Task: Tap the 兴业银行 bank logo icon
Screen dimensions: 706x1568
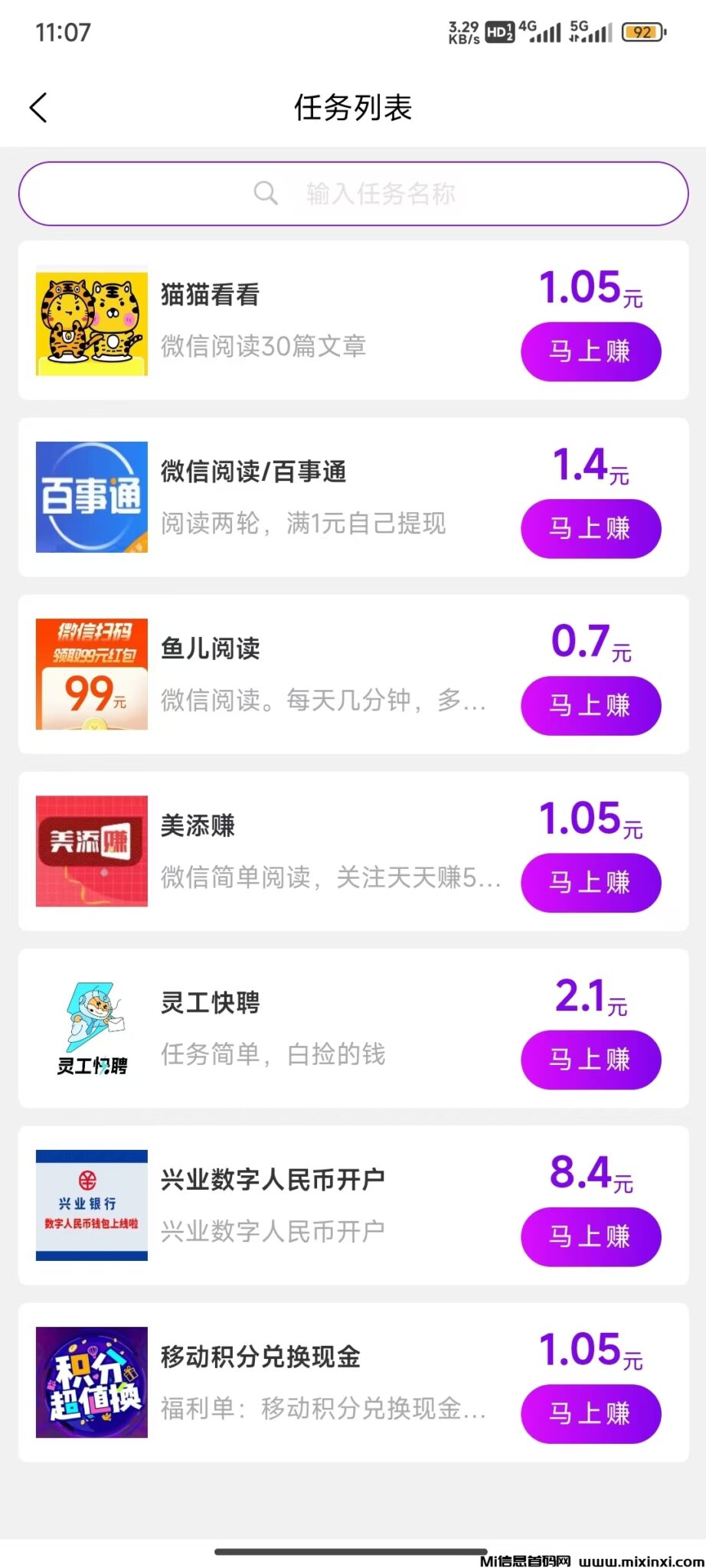Action: pos(90,1207)
